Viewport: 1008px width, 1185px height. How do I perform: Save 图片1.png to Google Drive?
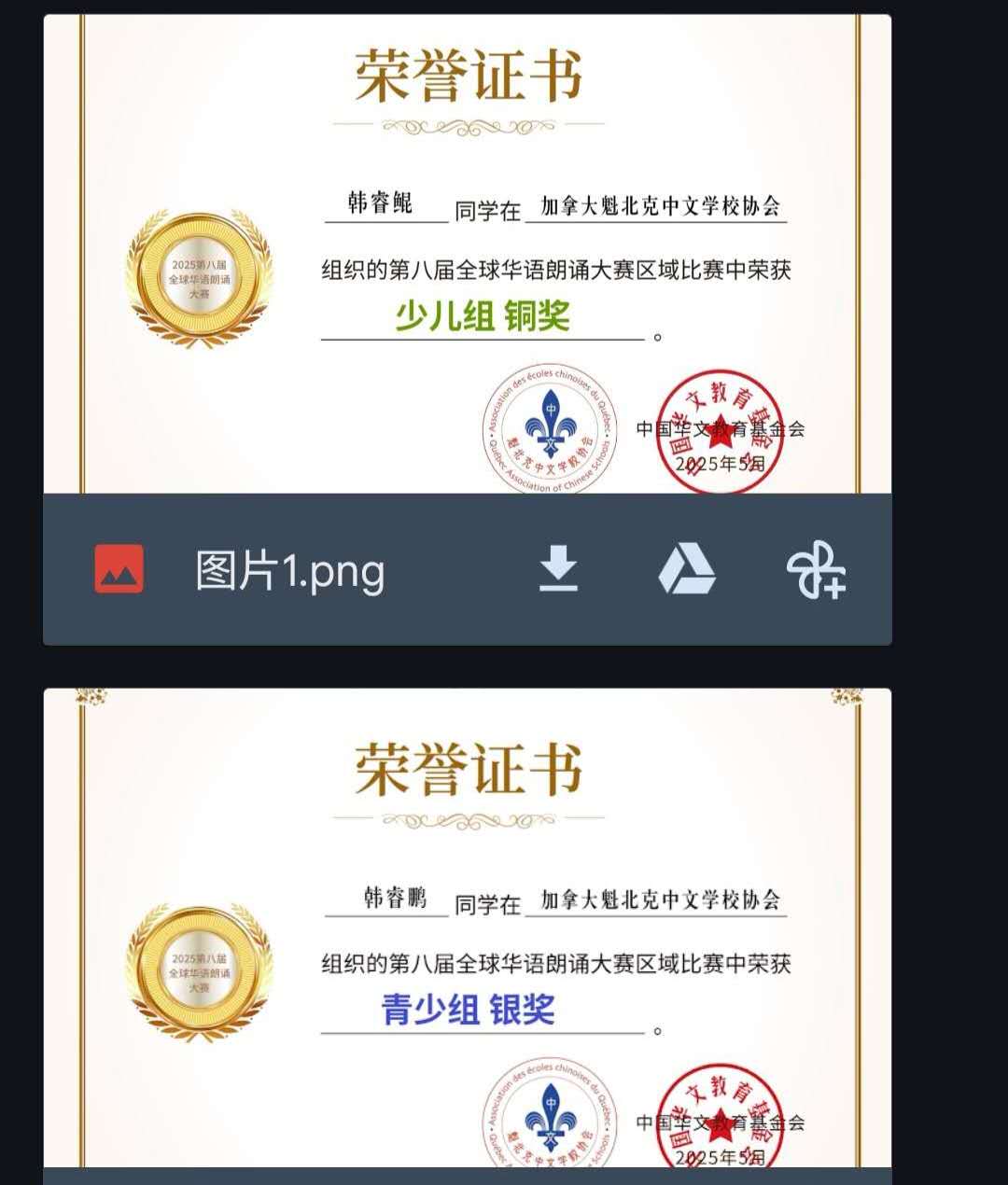tap(687, 569)
